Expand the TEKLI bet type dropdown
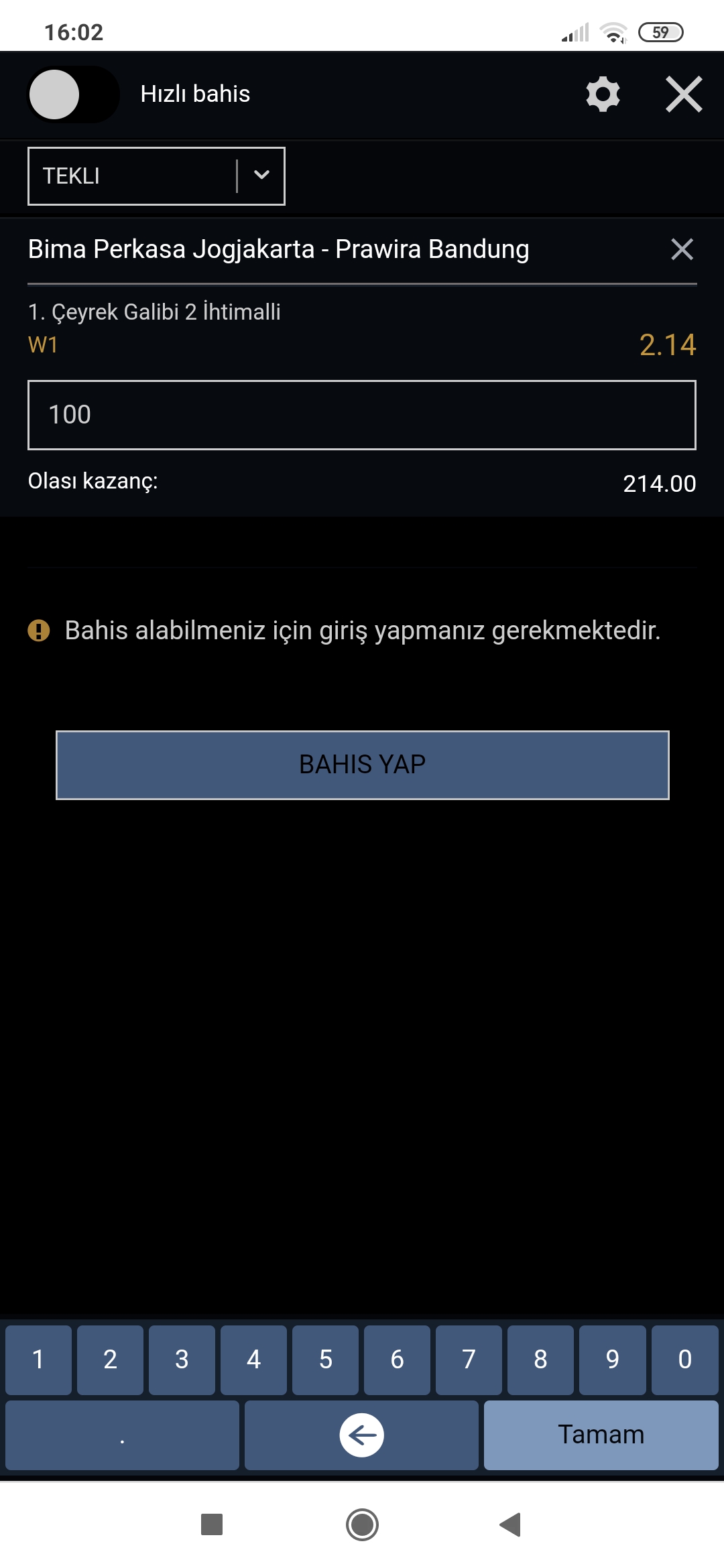Screen dimensions: 724x1568 tap(156, 176)
